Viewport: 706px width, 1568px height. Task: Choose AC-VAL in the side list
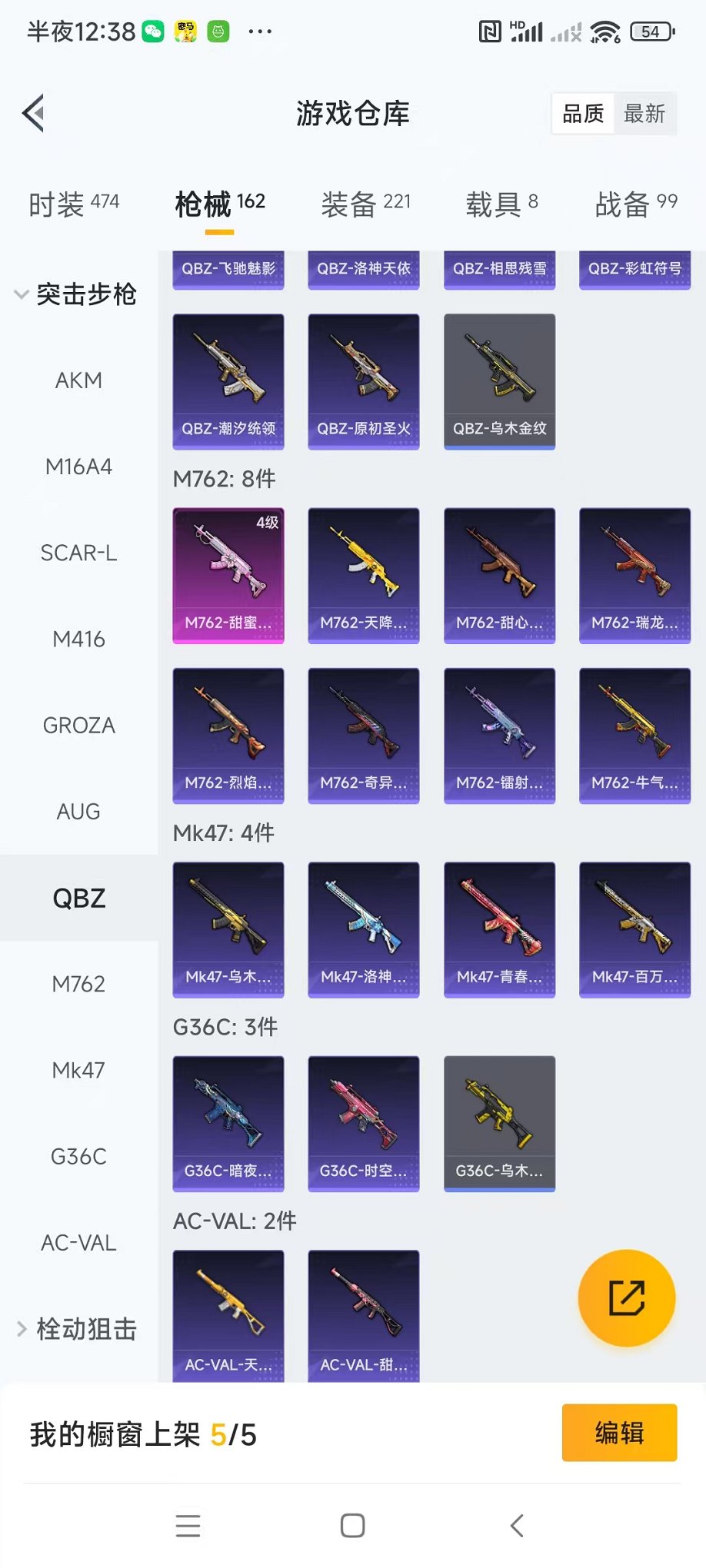78,1242
